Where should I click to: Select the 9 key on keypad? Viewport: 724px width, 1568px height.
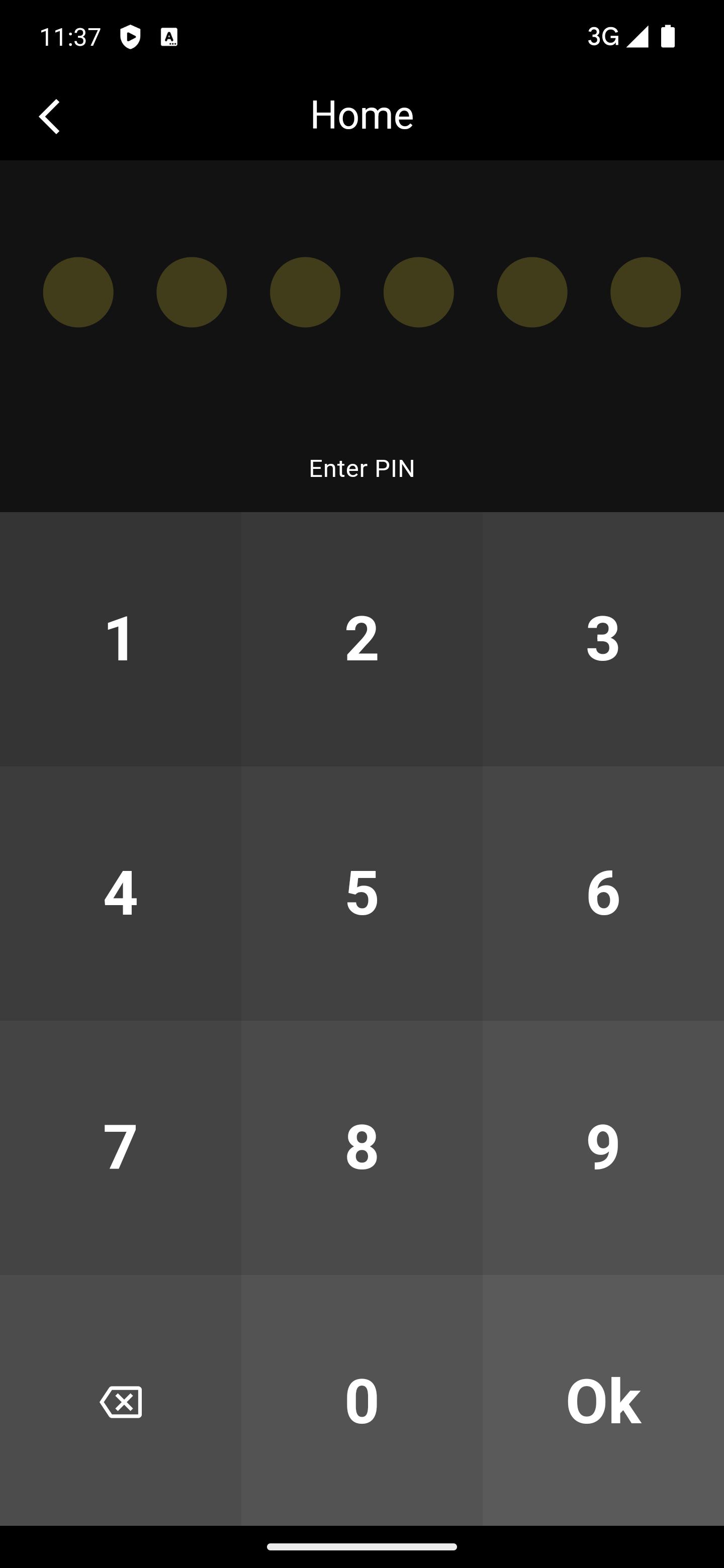(x=603, y=1147)
